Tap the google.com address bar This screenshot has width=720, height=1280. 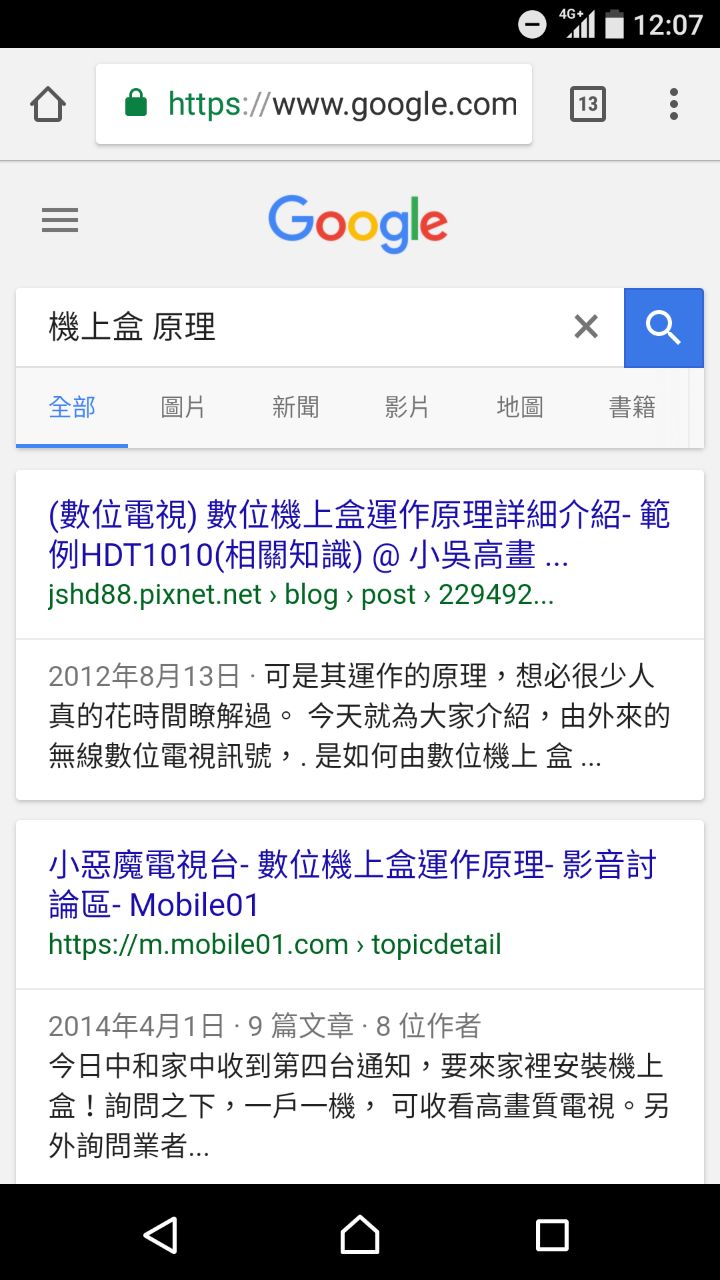pyautogui.click(x=314, y=104)
